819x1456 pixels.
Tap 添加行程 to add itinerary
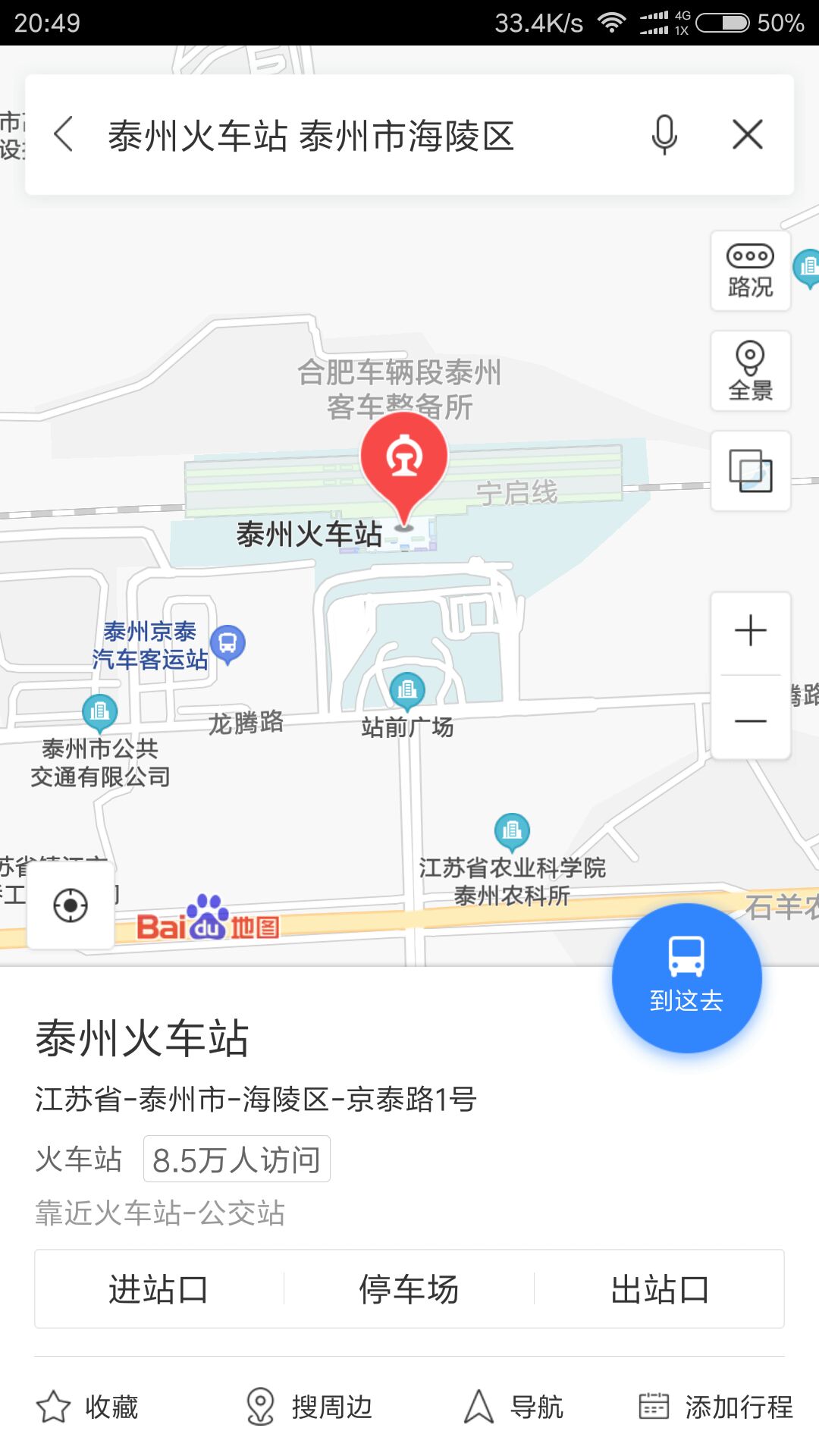[716, 1407]
